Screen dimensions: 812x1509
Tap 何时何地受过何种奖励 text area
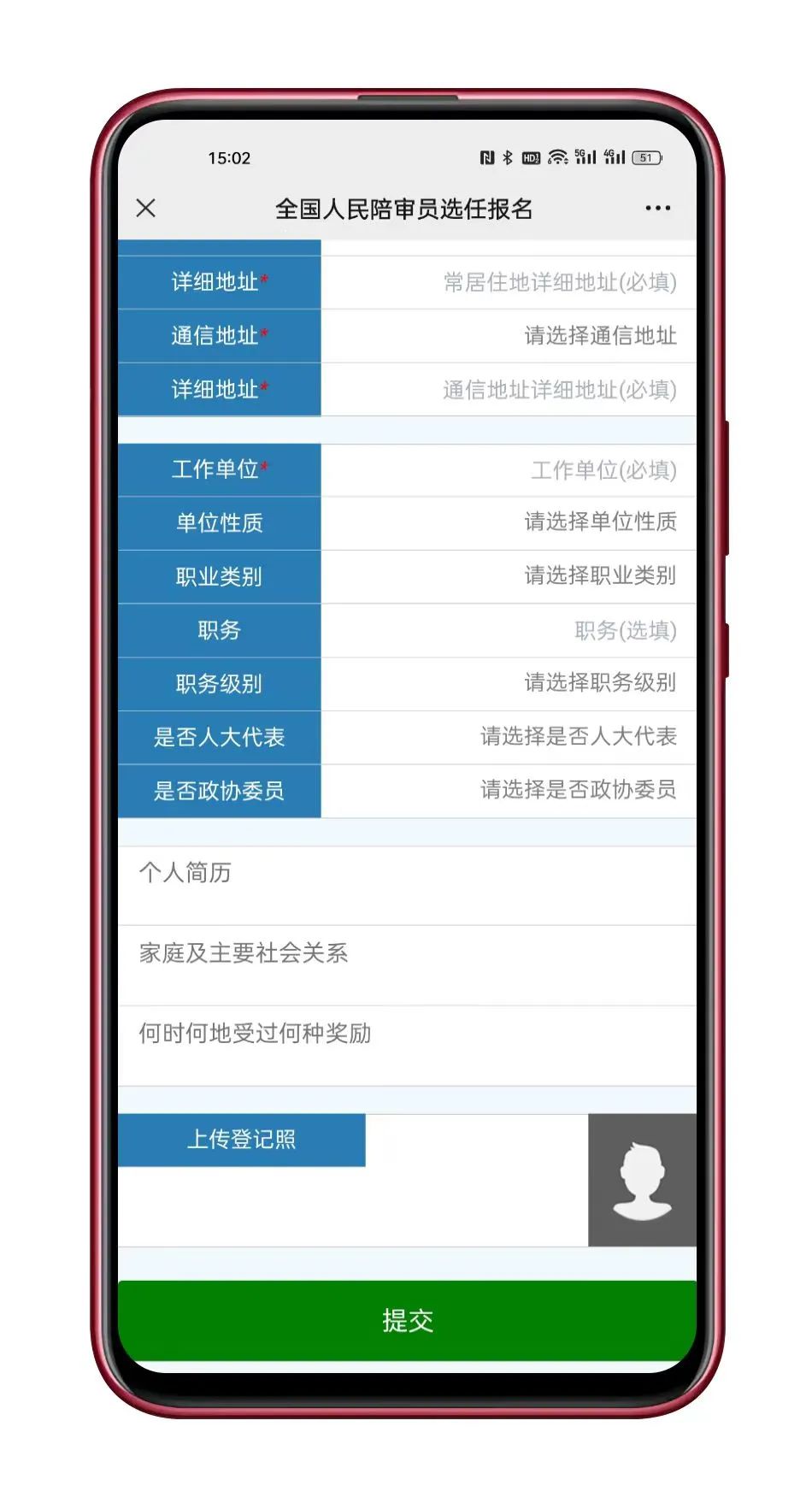coord(407,1046)
